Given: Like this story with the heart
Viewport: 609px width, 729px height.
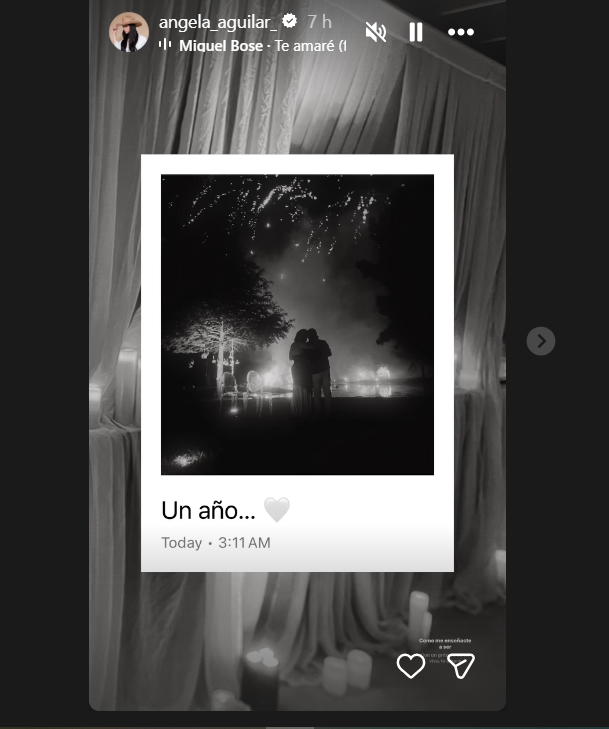Looking at the screenshot, I should tap(410, 666).
